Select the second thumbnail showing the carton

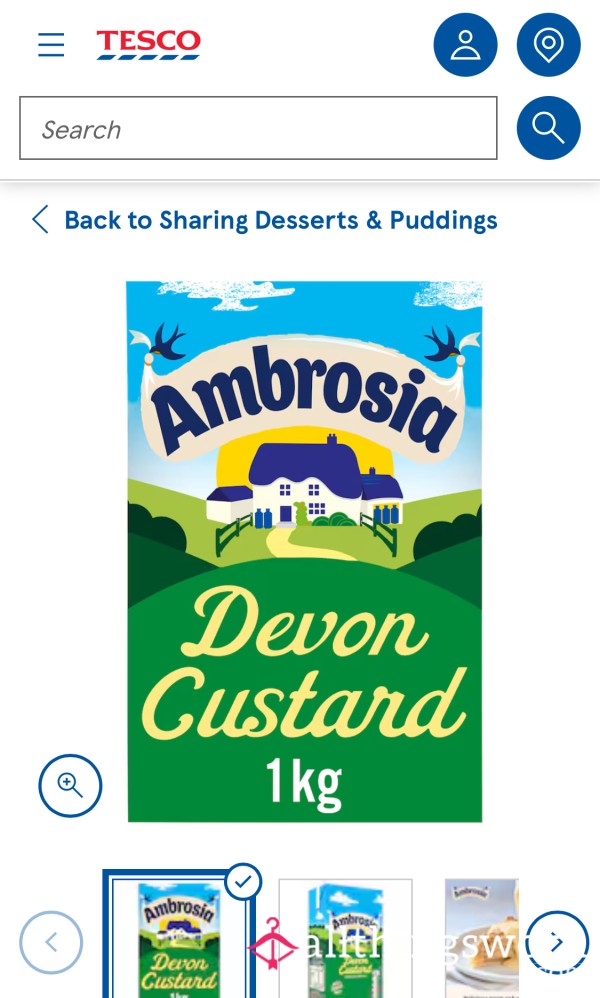coord(345,938)
